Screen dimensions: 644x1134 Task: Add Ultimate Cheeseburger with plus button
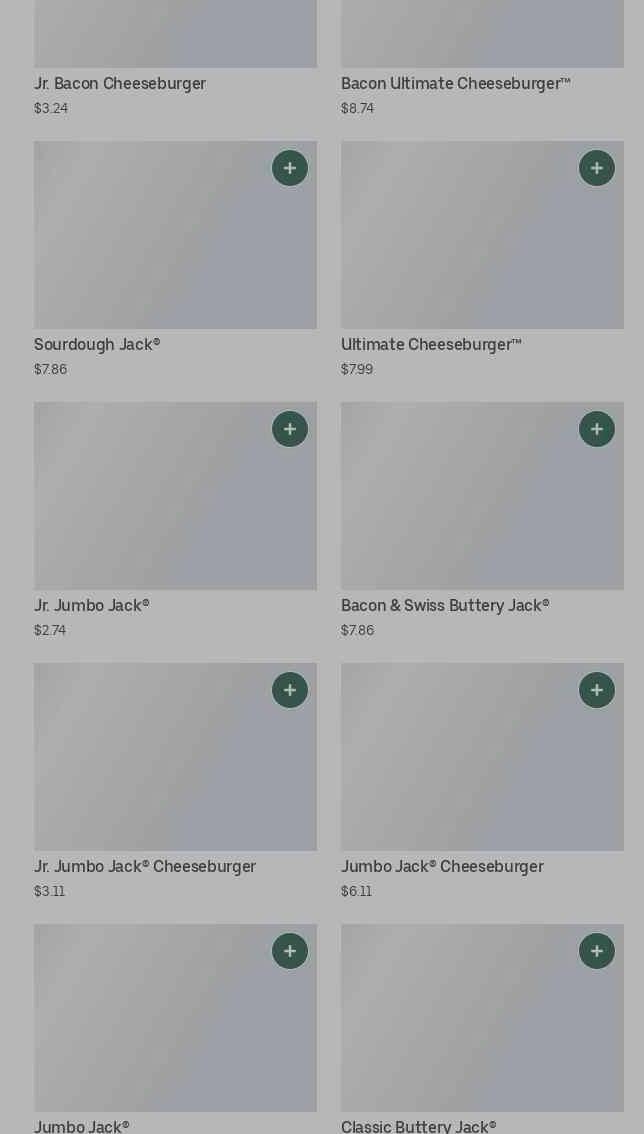tap(596, 168)
